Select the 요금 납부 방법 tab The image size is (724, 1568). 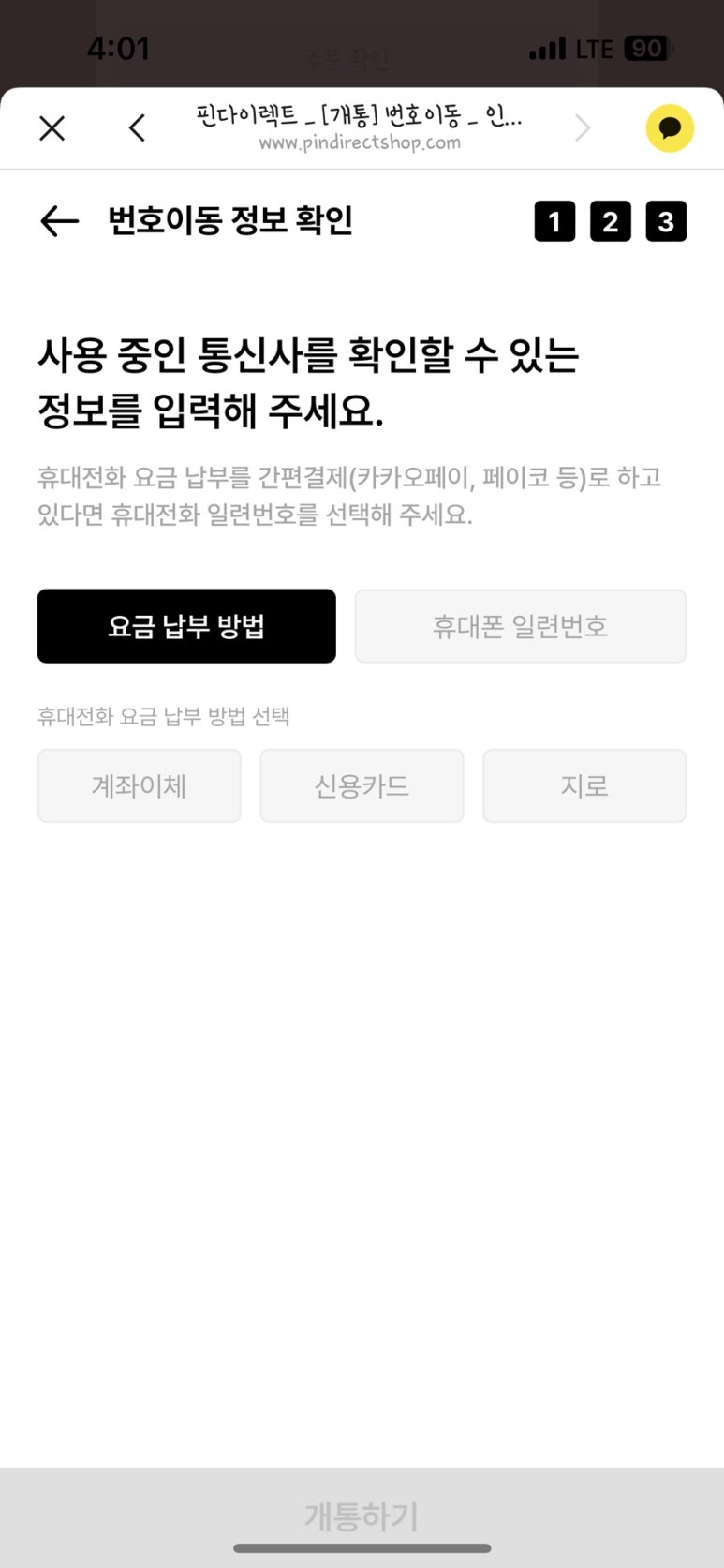pos(186,626)
